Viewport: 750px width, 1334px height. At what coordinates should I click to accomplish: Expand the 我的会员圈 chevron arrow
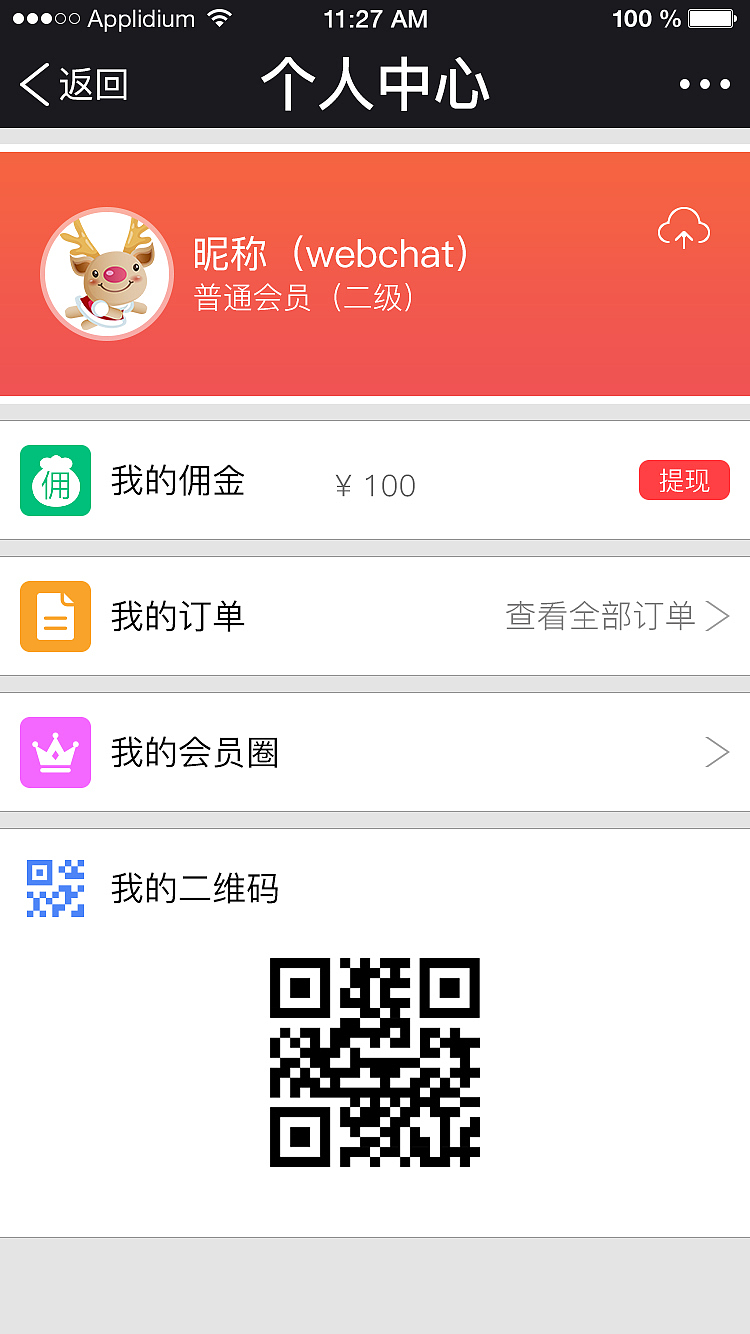[x=717, y=752]
